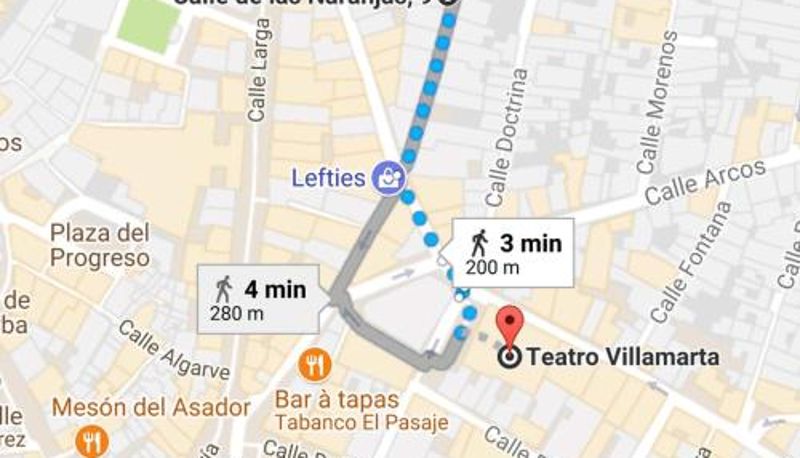800x458 pixels.
Task: Open the Bar à tapas restaurant pin
Action: 314,365
